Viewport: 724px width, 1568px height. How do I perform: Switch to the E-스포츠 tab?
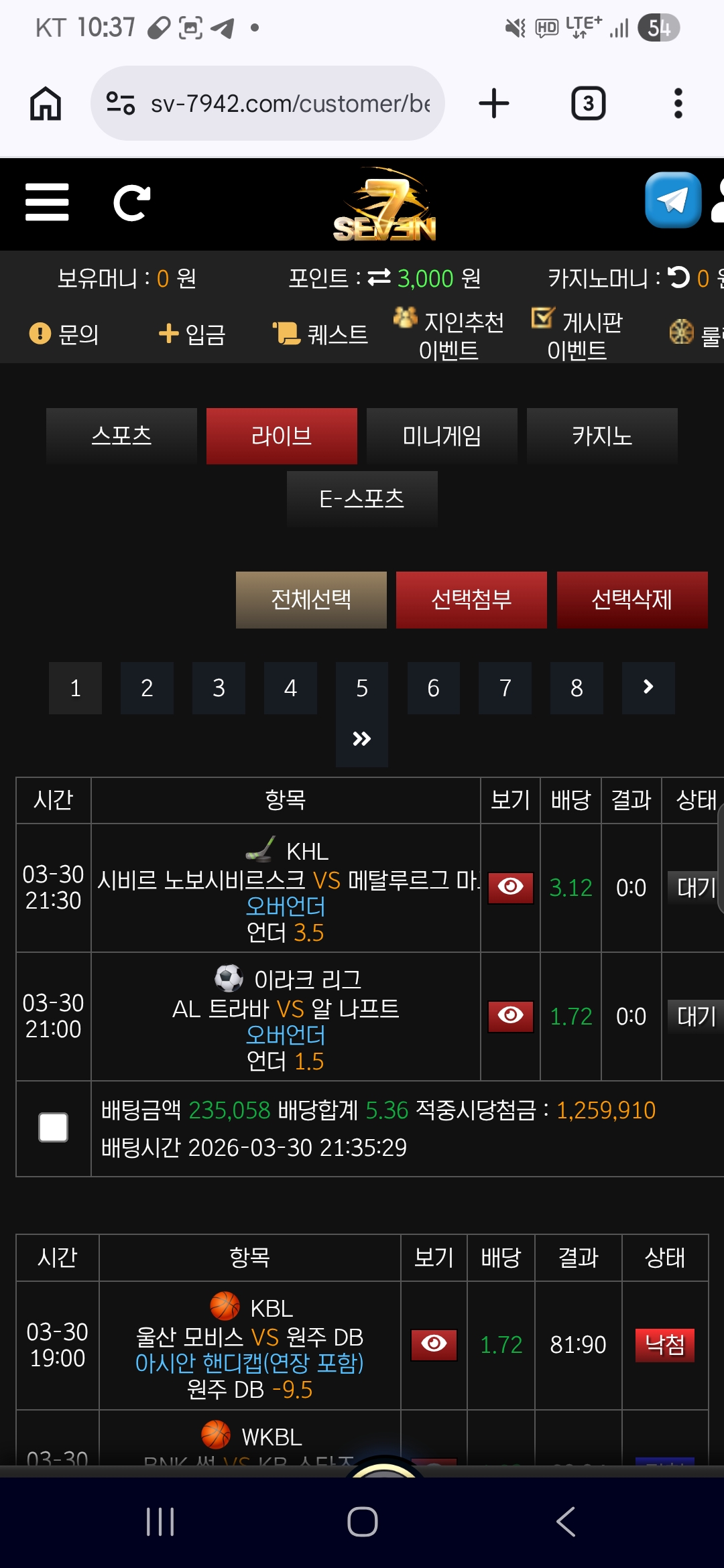click(x=362, y=499)
